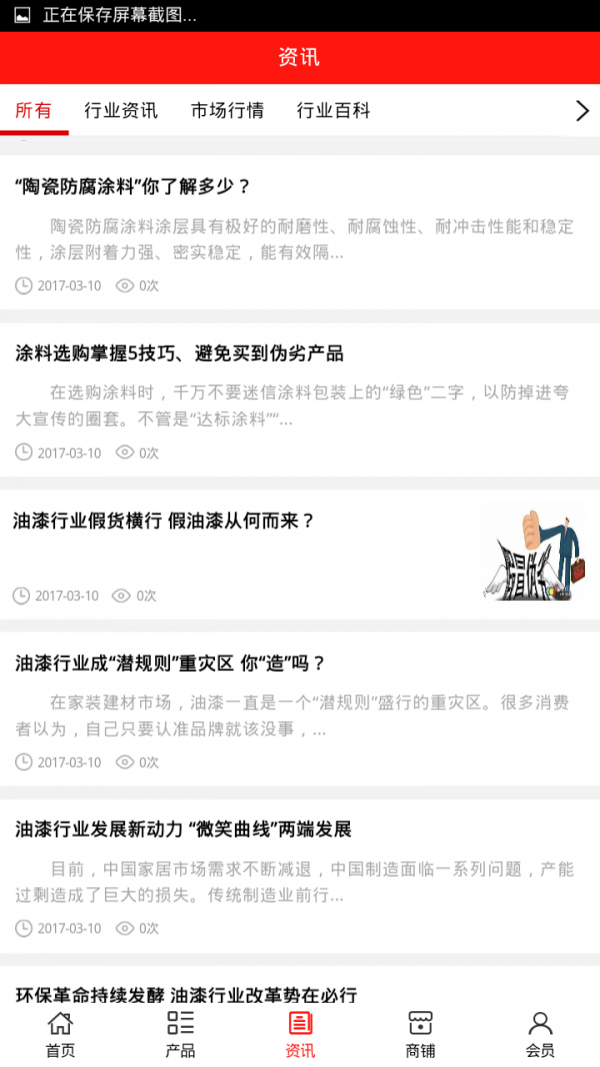This screenshot has height=1067, width=600.
Task: Expand more tabs with the right arrow
Action: pyautogui.click(x=582, y=111)
